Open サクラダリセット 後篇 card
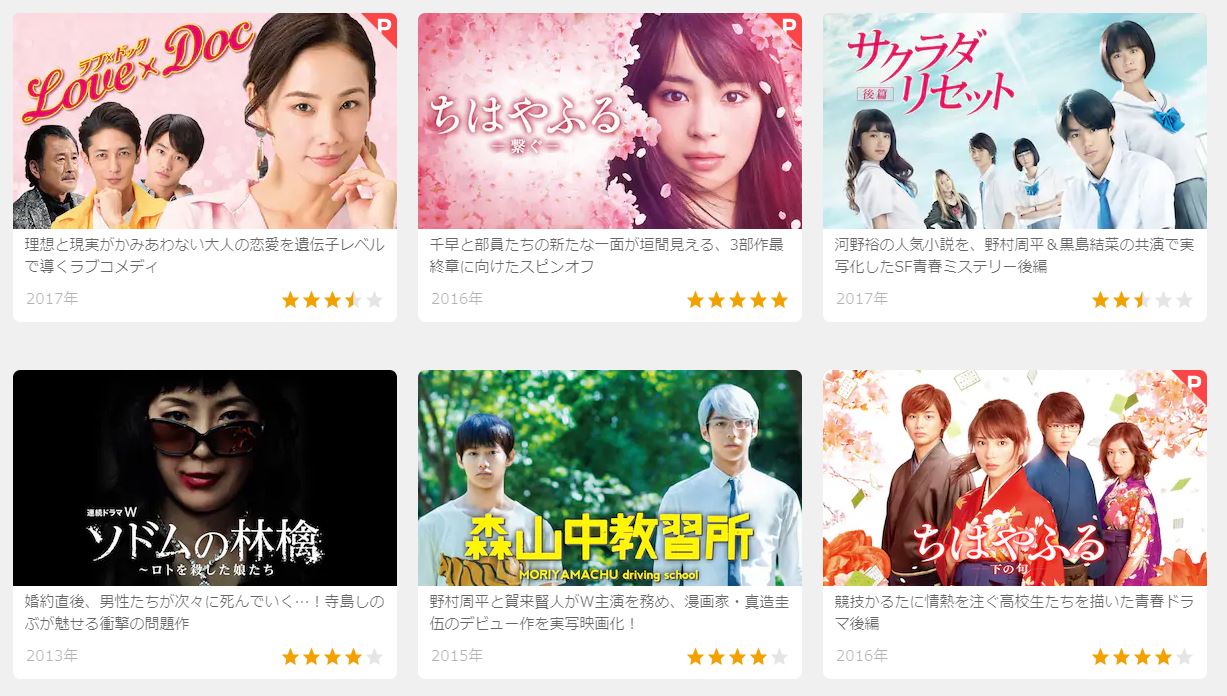 1014,122
